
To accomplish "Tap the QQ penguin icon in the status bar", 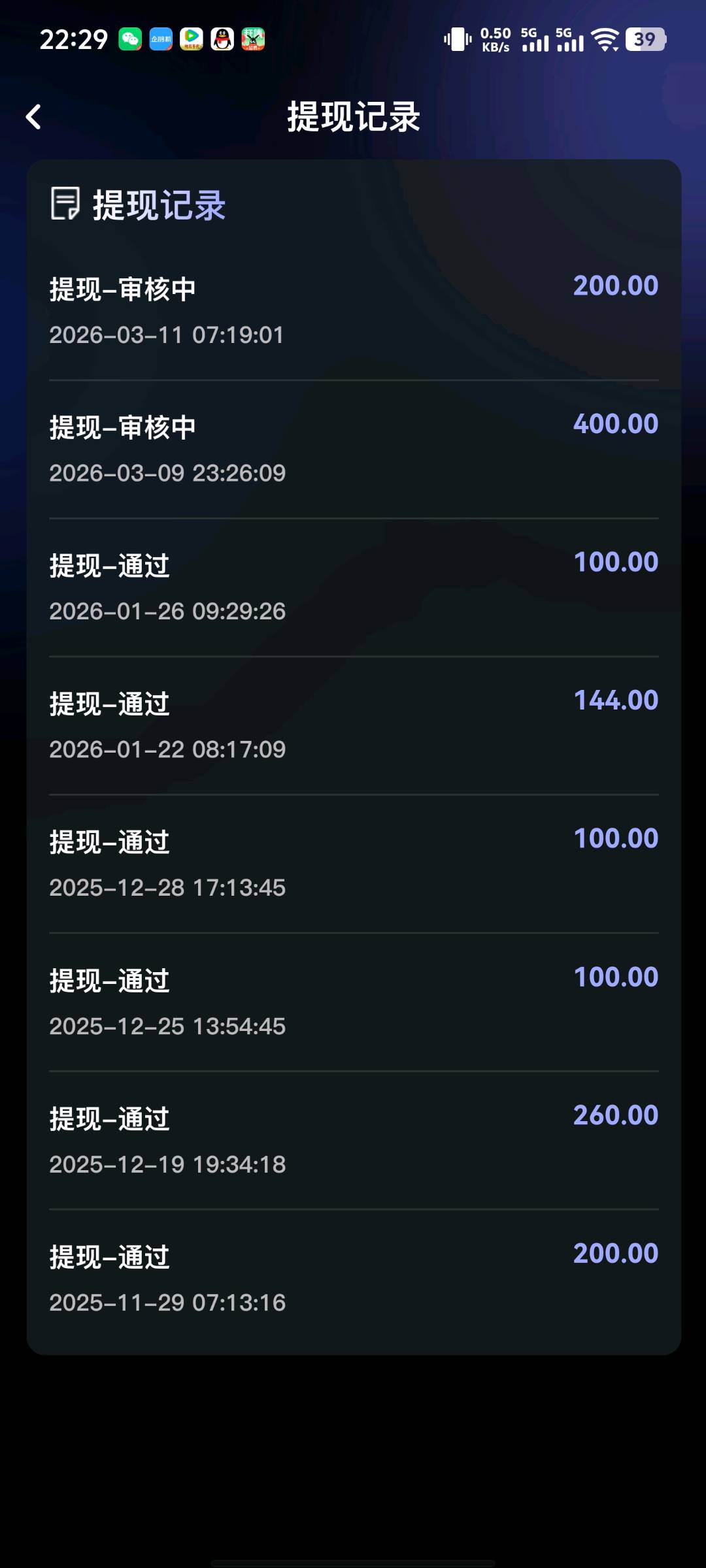I will point(220,39).
